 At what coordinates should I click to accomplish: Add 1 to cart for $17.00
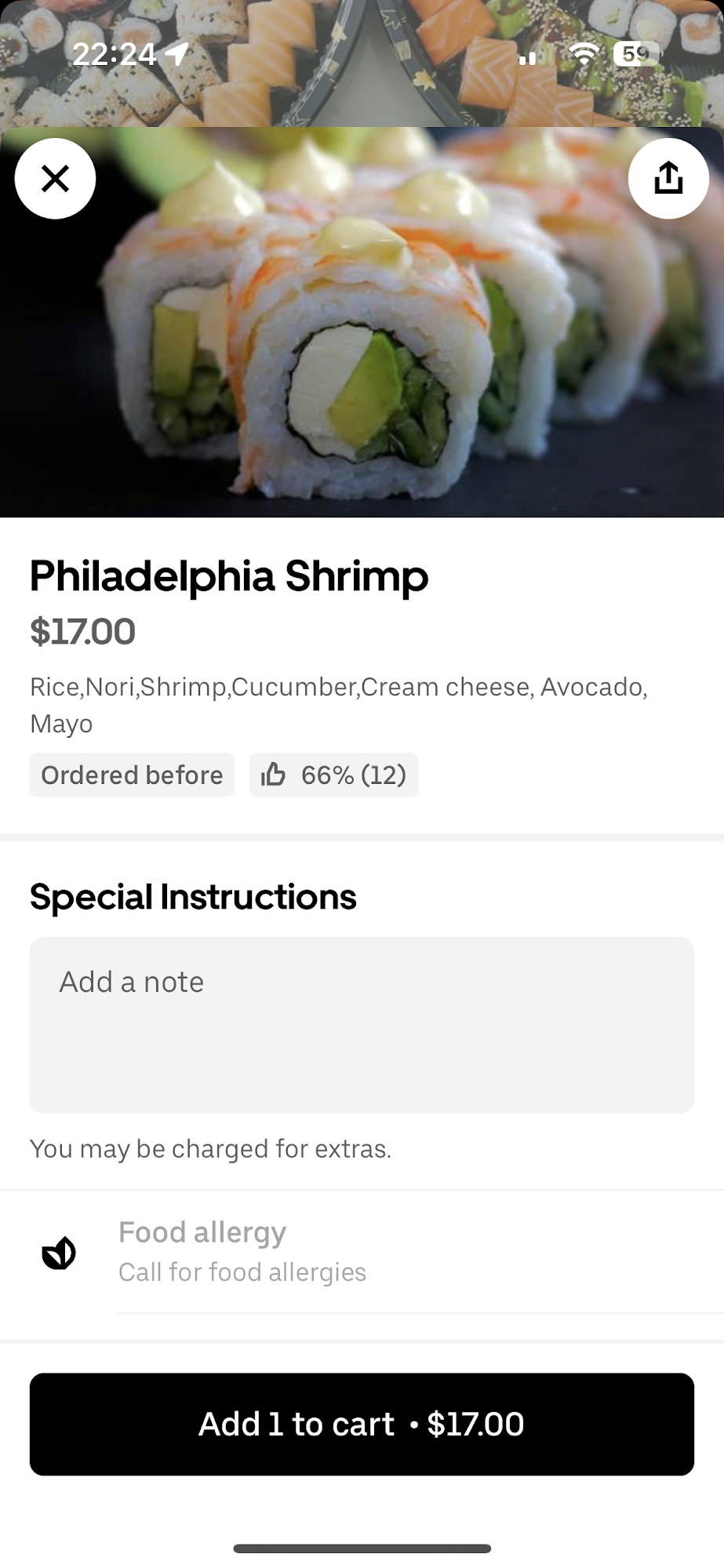362,1424
